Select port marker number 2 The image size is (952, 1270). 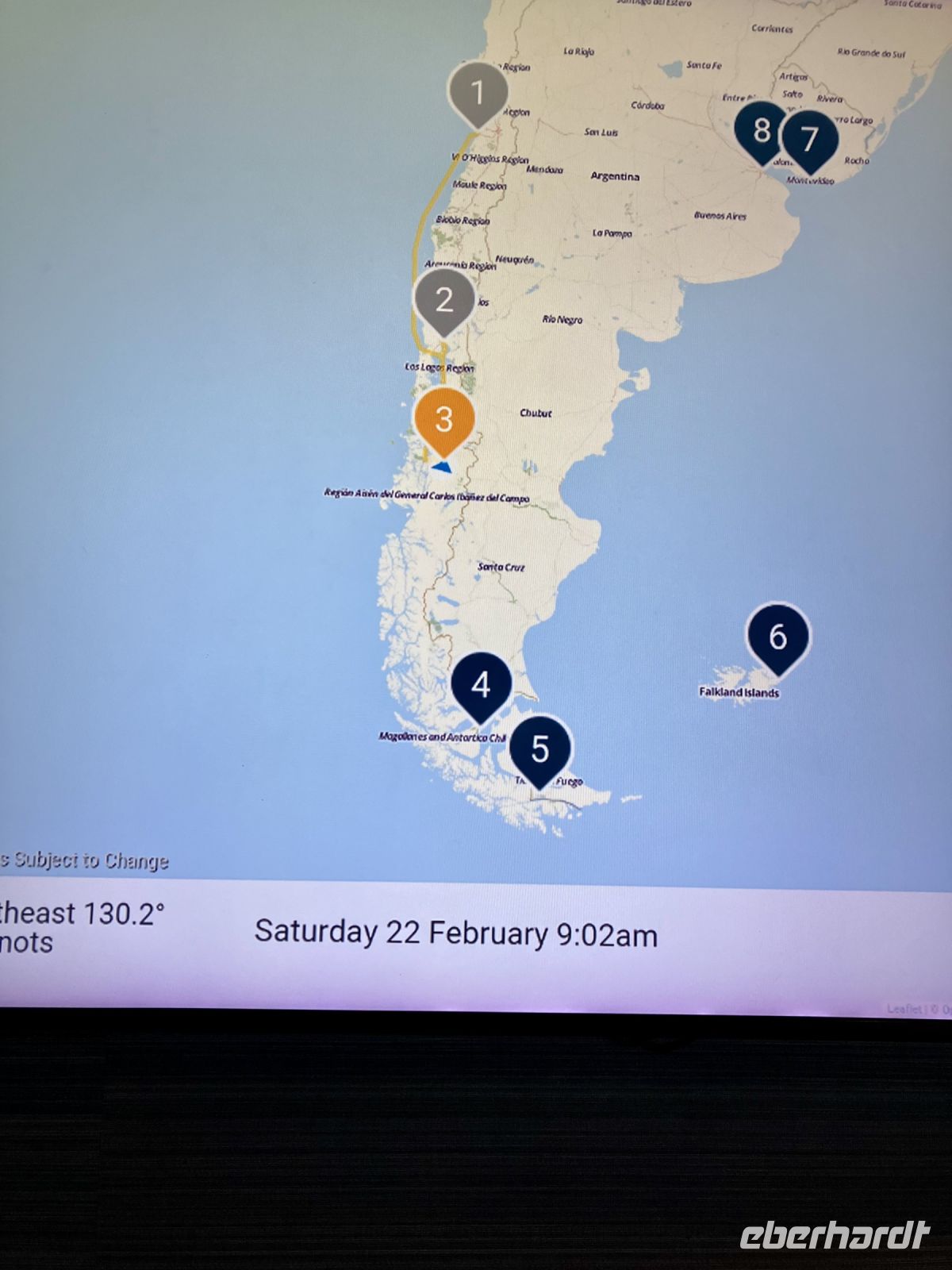(444, 298)
